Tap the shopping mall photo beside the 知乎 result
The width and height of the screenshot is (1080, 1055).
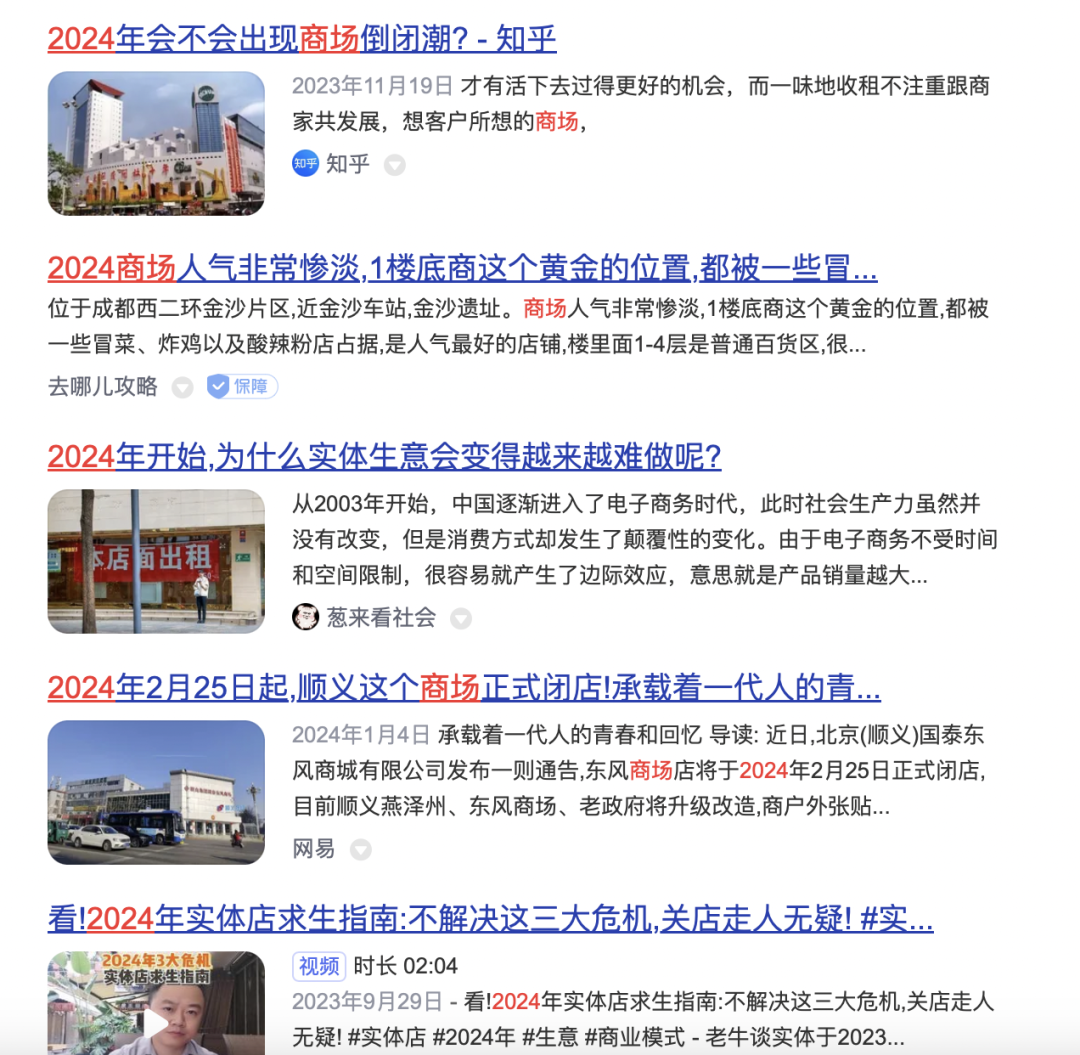pyautogui.click(x=156, y=143)
